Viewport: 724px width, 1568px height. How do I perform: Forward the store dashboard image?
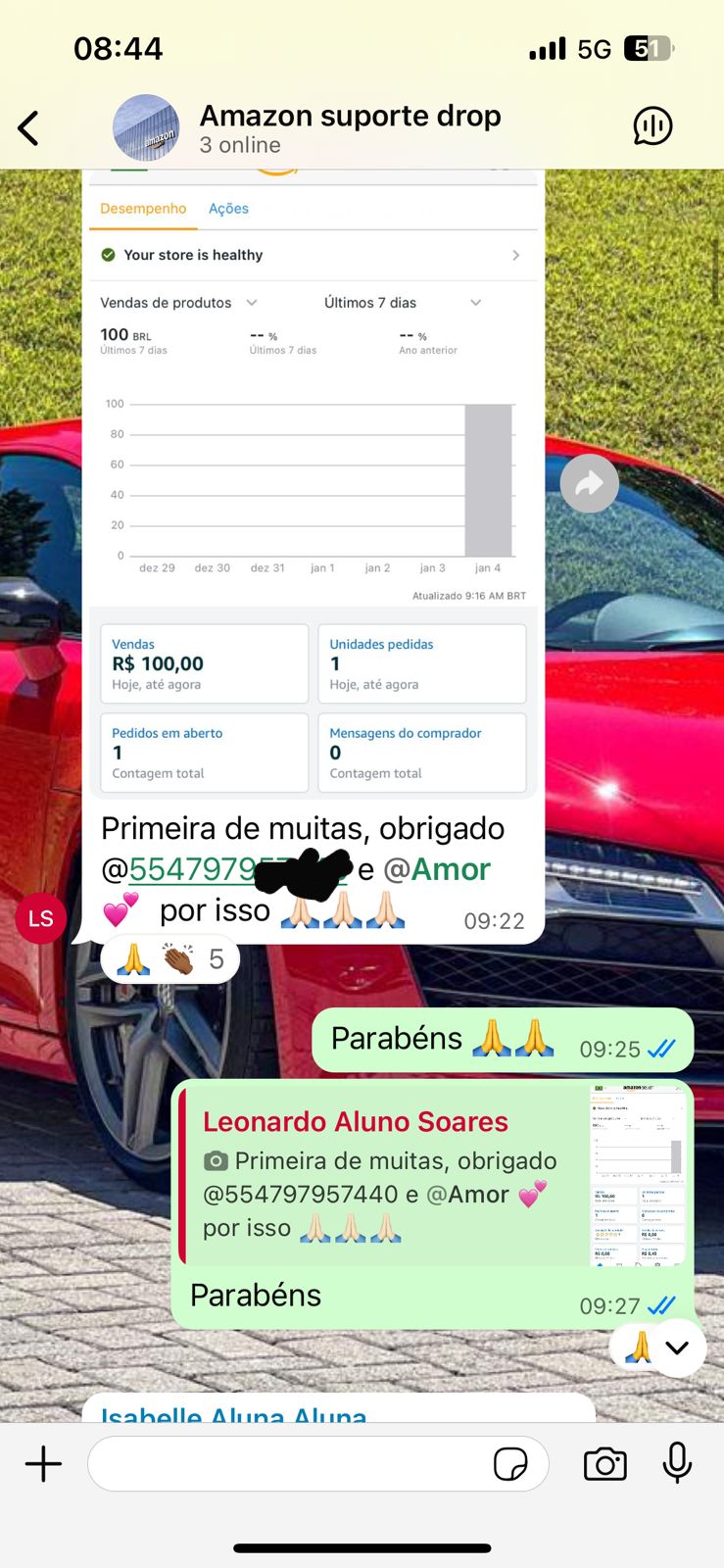tap(589, 483)
